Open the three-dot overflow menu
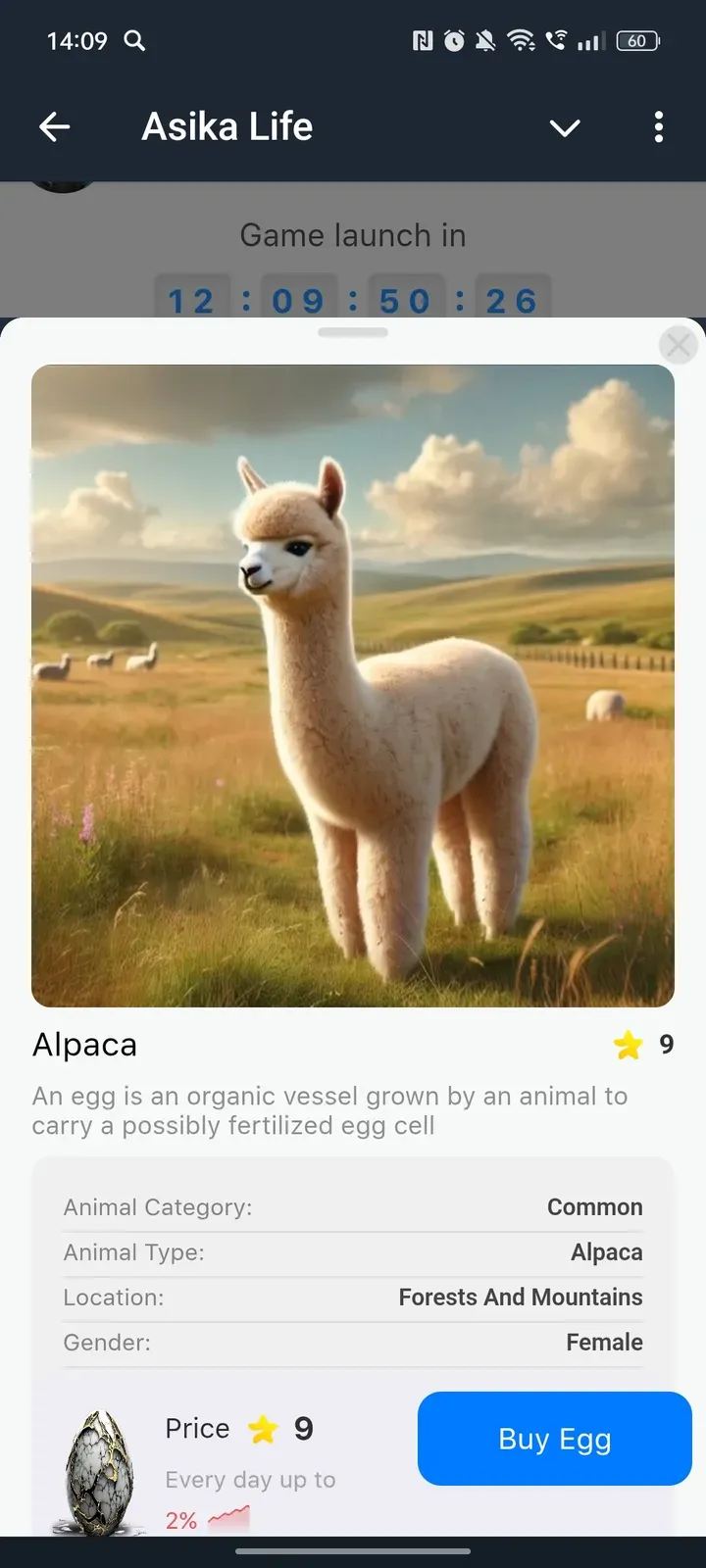 (658, 126)
